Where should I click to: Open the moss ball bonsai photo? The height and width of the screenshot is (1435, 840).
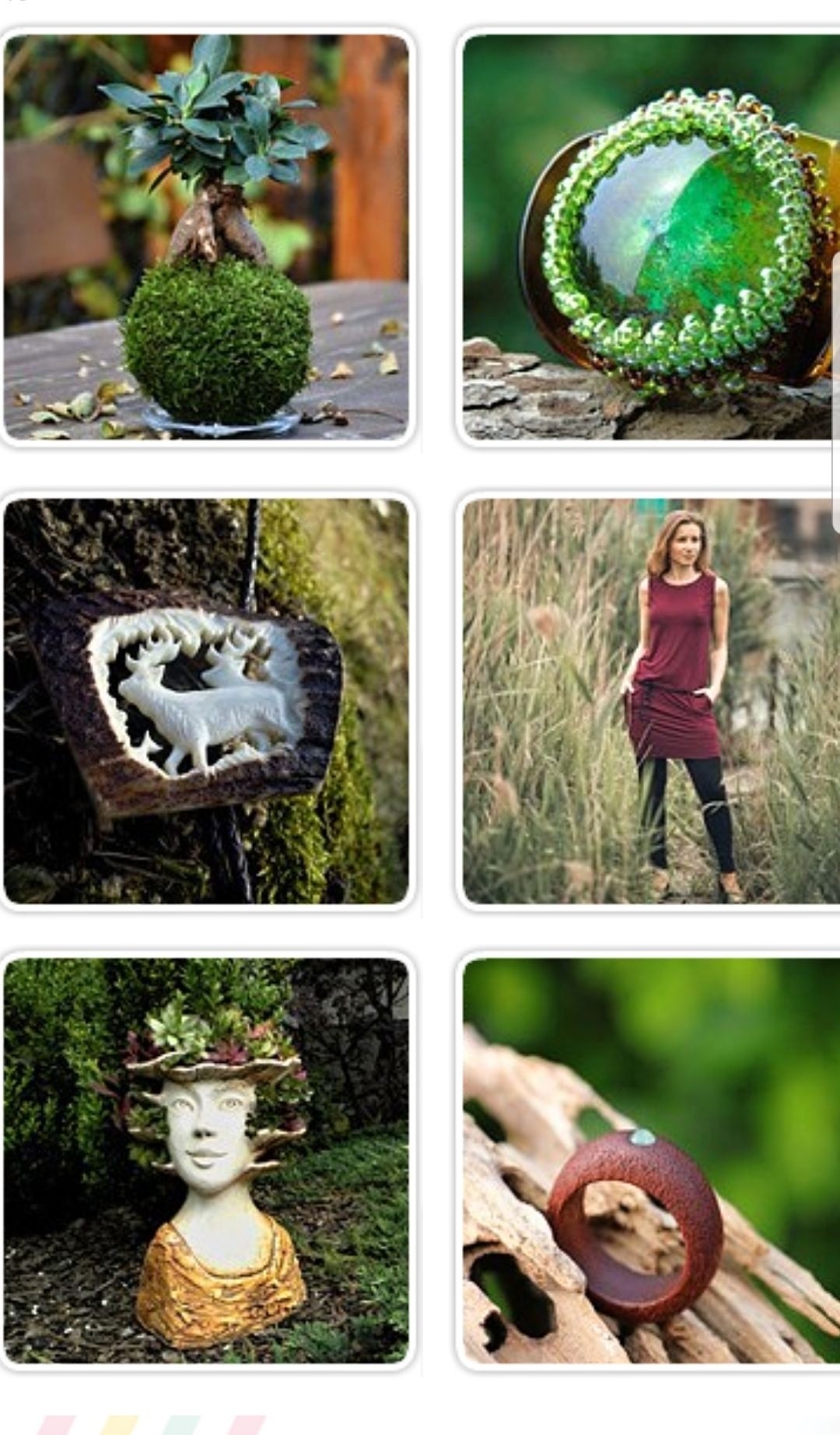[206, 237]
